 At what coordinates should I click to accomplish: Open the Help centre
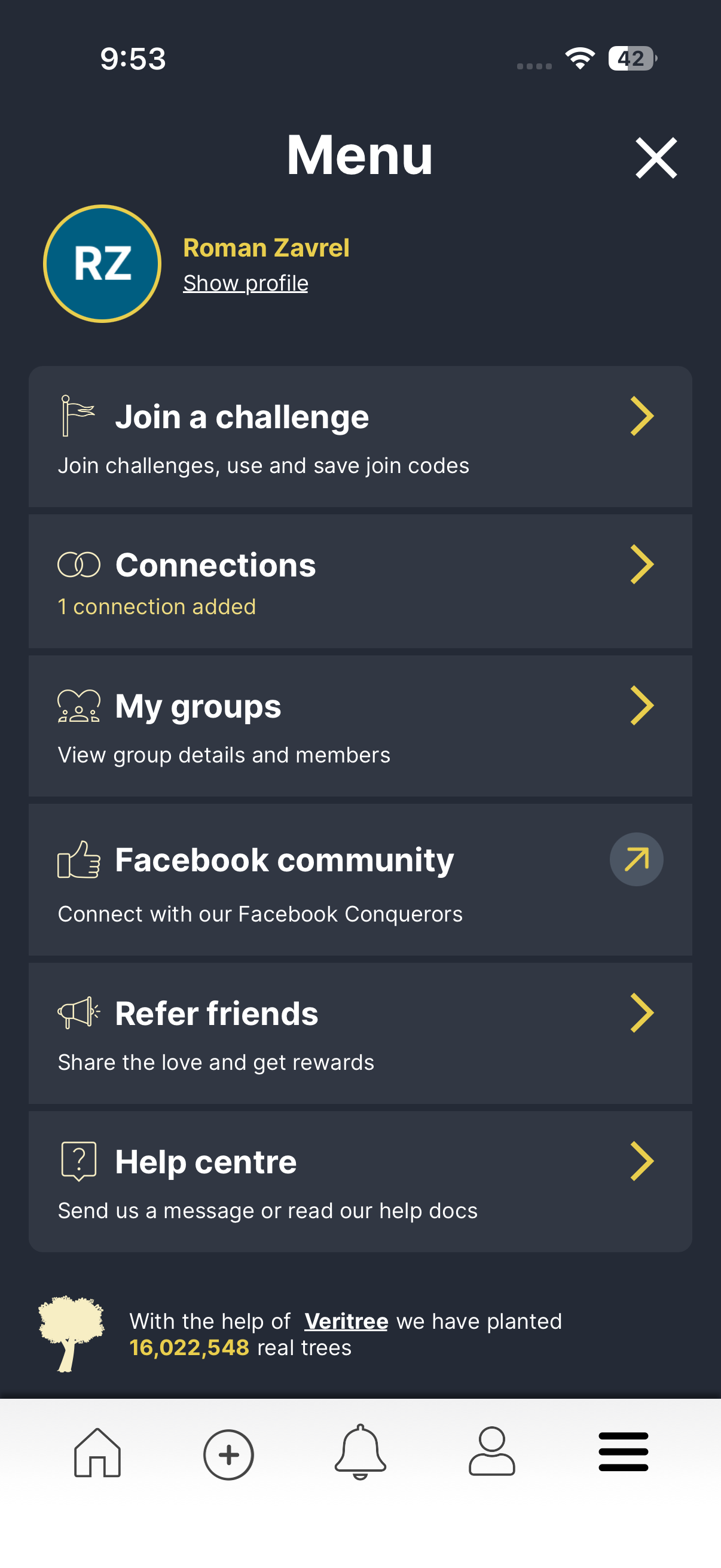point(360,1182)
